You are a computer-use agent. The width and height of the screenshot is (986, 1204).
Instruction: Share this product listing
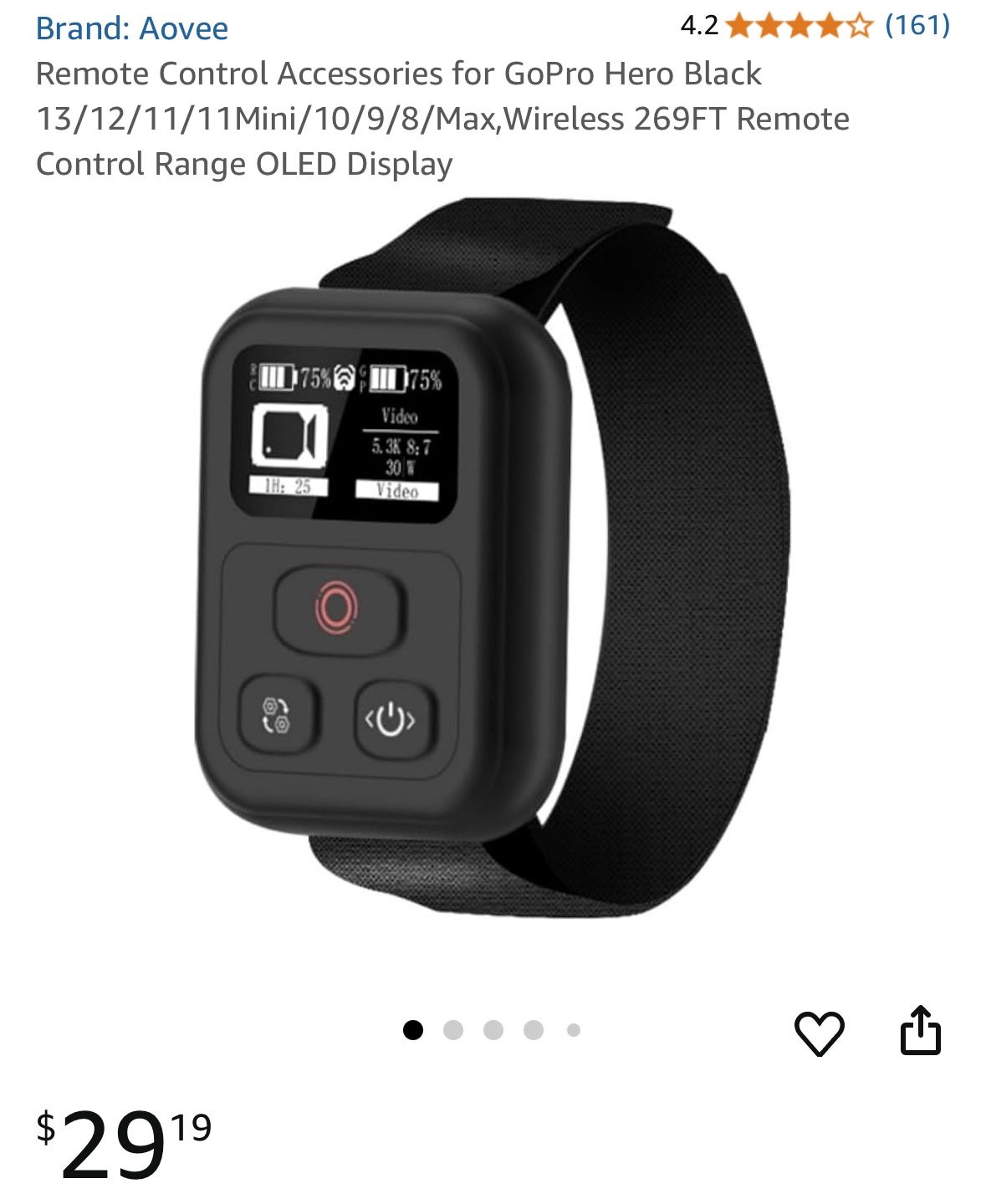(920, 1031)
